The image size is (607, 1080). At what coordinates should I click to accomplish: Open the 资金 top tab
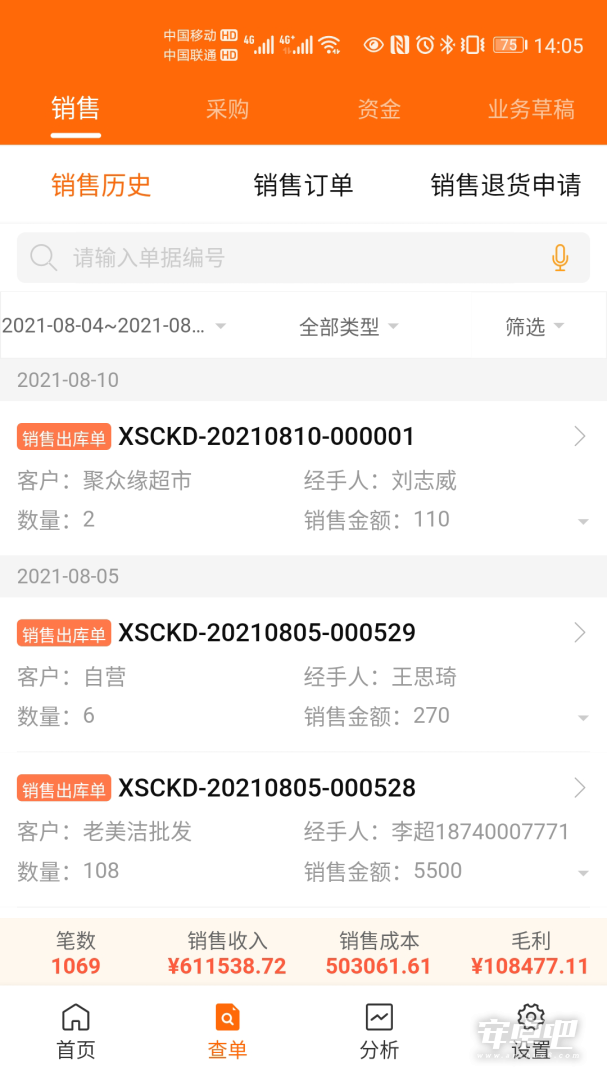click(x=379, y=109)
